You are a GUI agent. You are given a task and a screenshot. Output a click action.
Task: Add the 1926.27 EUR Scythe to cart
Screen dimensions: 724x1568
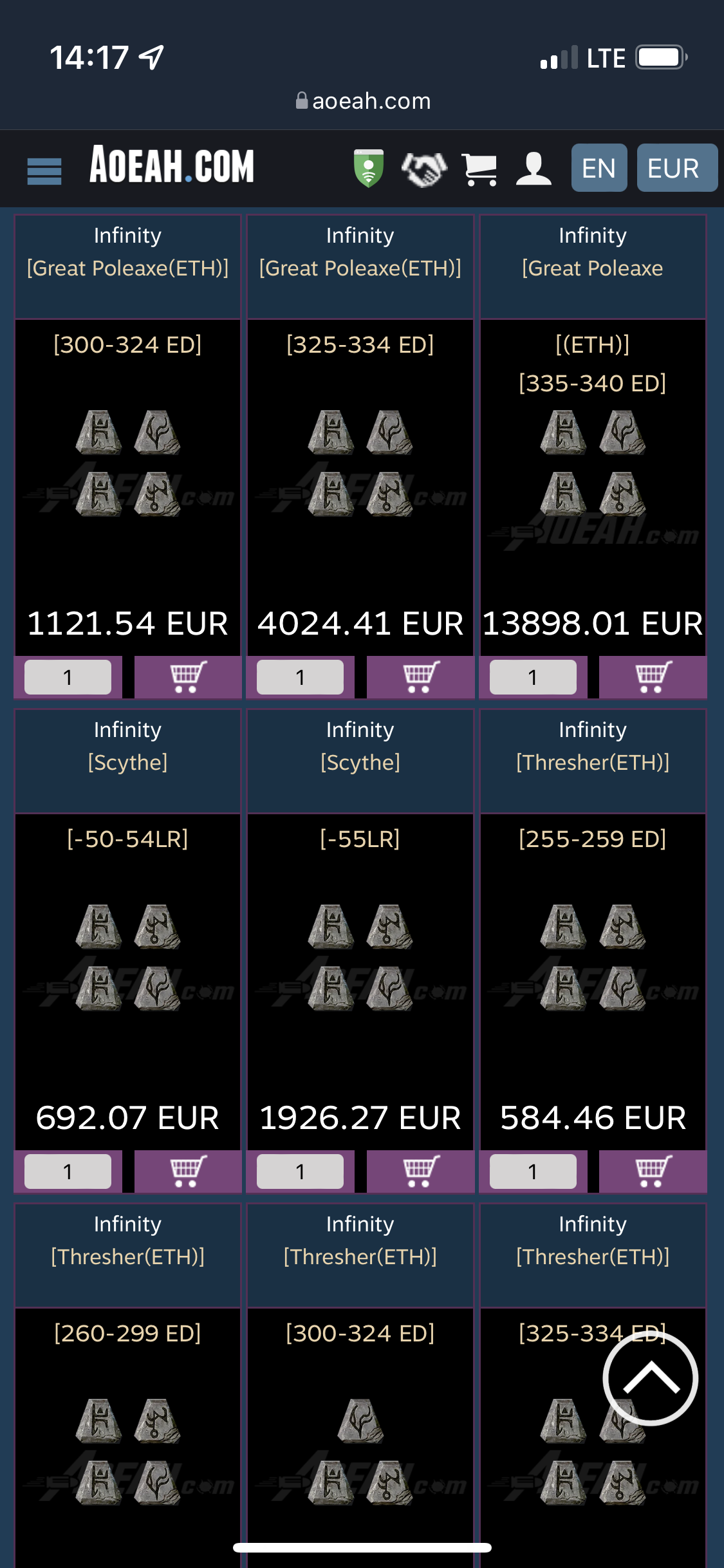pyautogui.click(x=420, y=1171)
